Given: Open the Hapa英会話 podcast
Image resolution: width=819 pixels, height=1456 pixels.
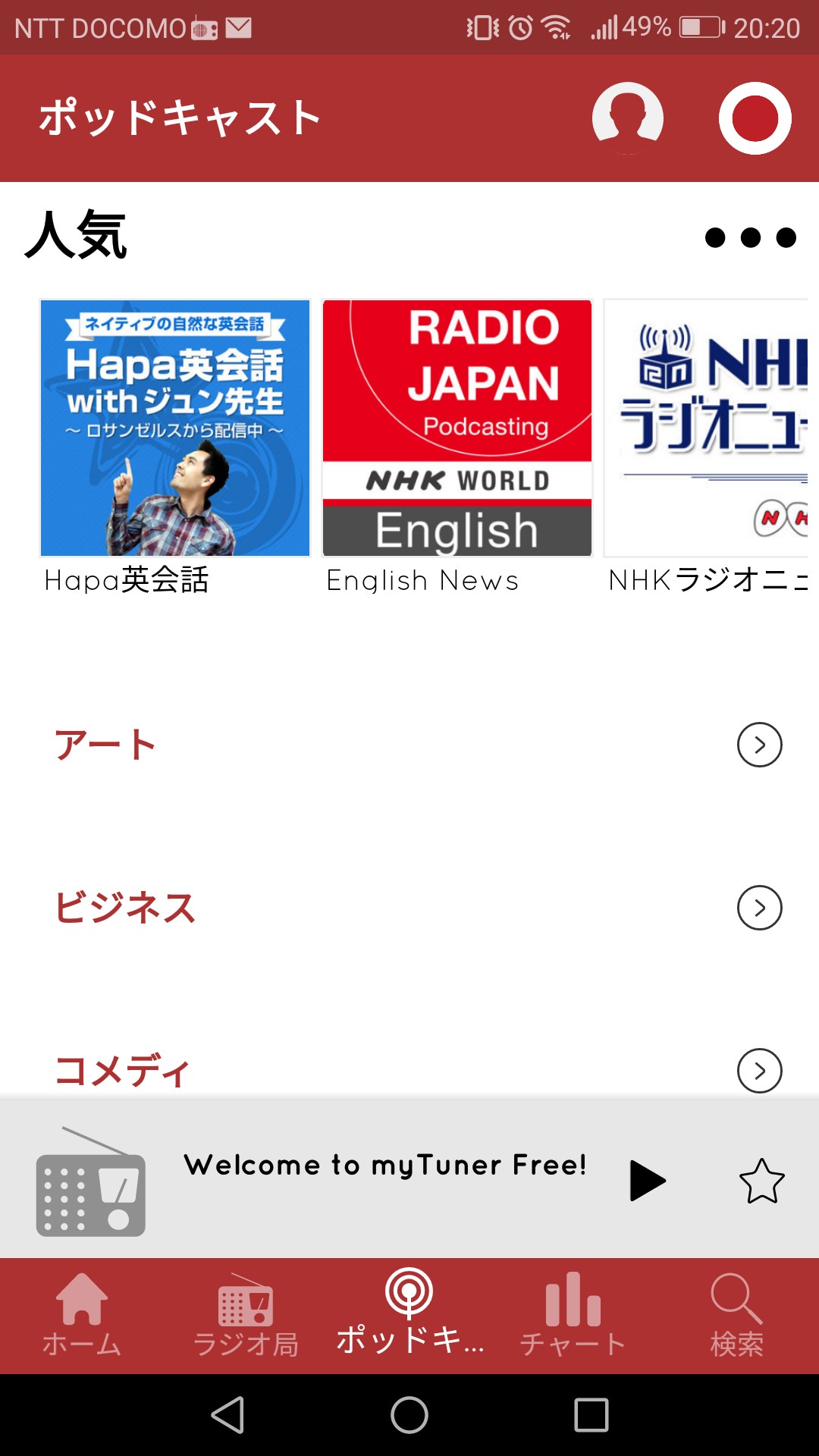Looking at the screenshot, I should [x=175, y=428].
